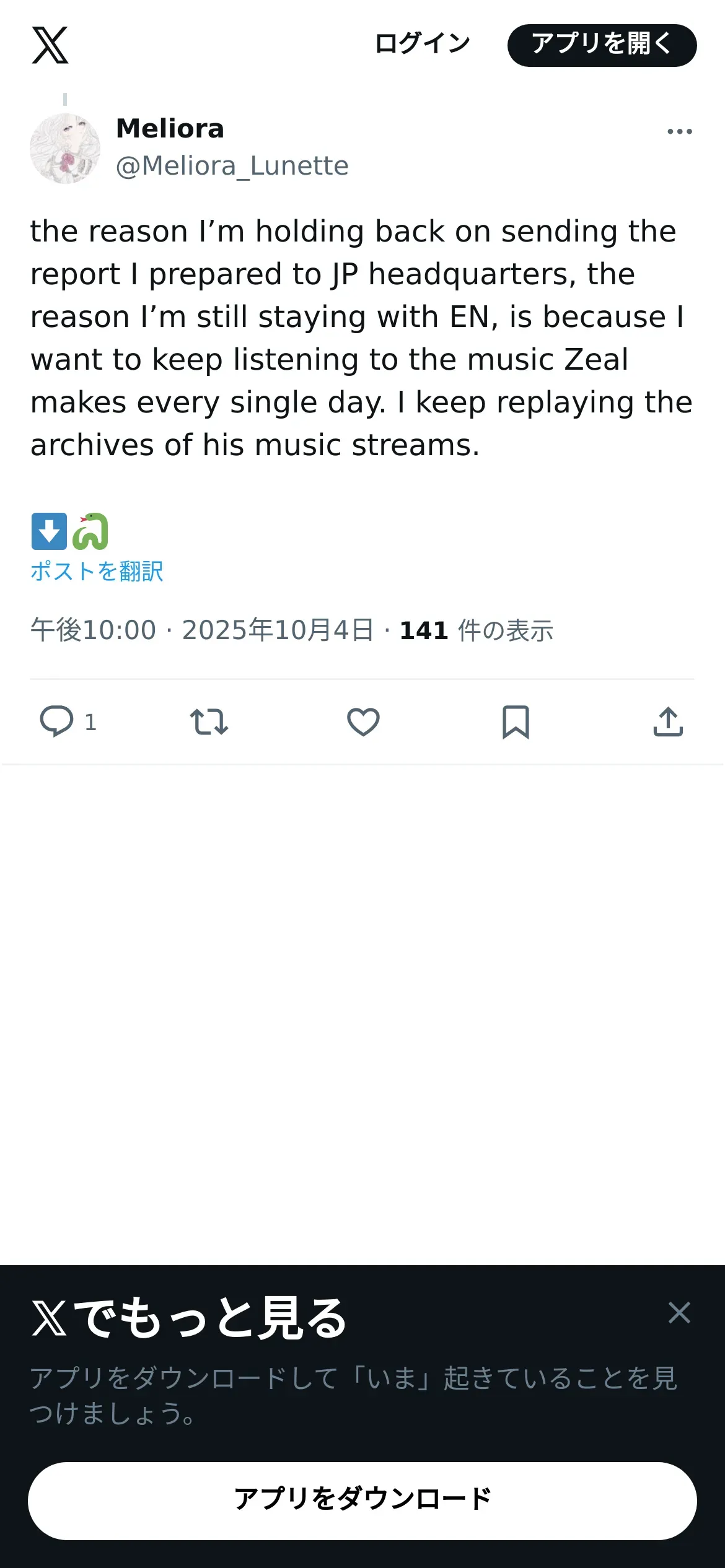Tap the ログイン login link
The height and width of the screenshot is (1568, 725).
pos(423,45)
